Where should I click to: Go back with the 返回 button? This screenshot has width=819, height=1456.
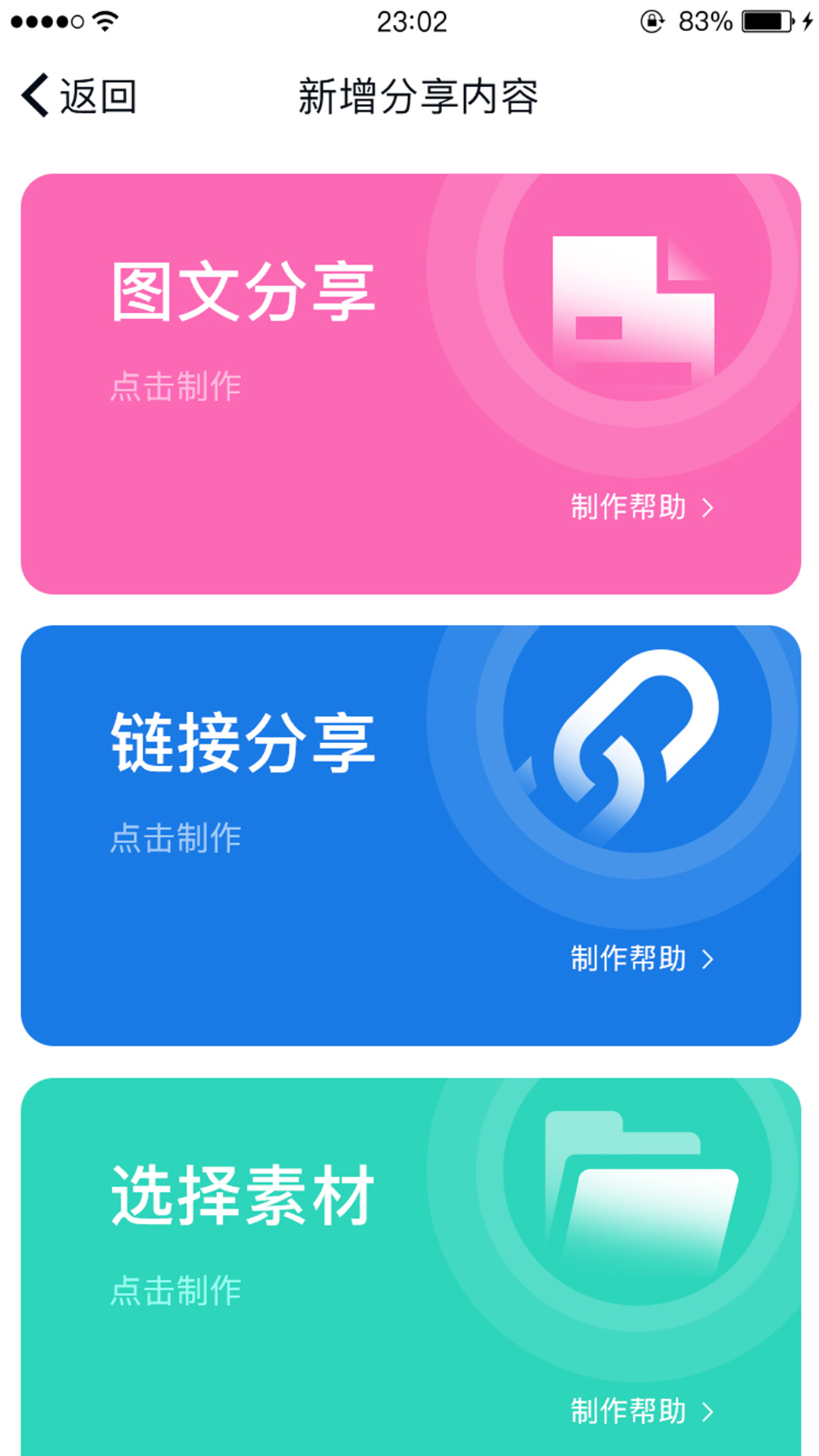pos(79,96)
